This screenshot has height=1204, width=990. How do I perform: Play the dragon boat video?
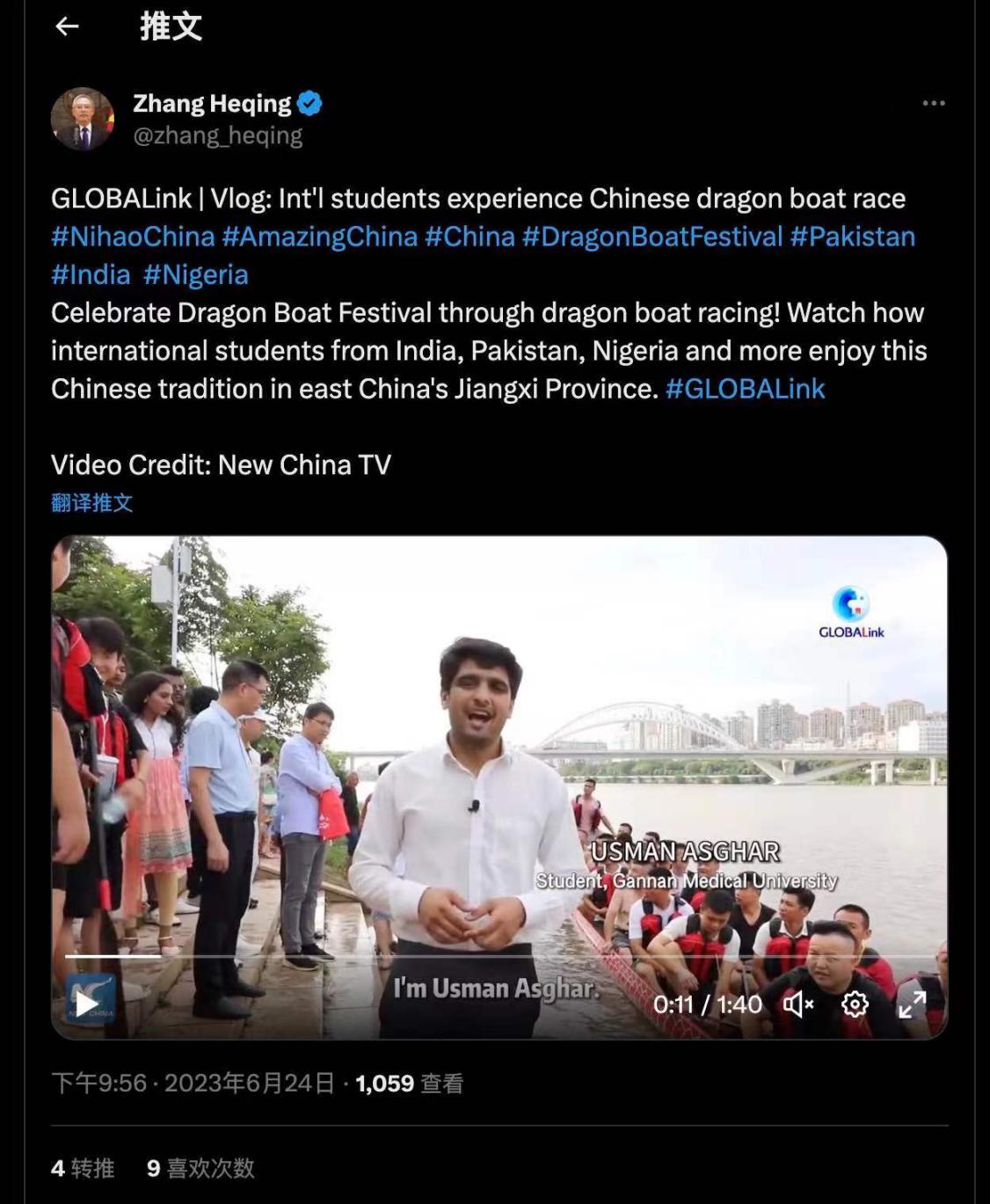(87, 1003)
